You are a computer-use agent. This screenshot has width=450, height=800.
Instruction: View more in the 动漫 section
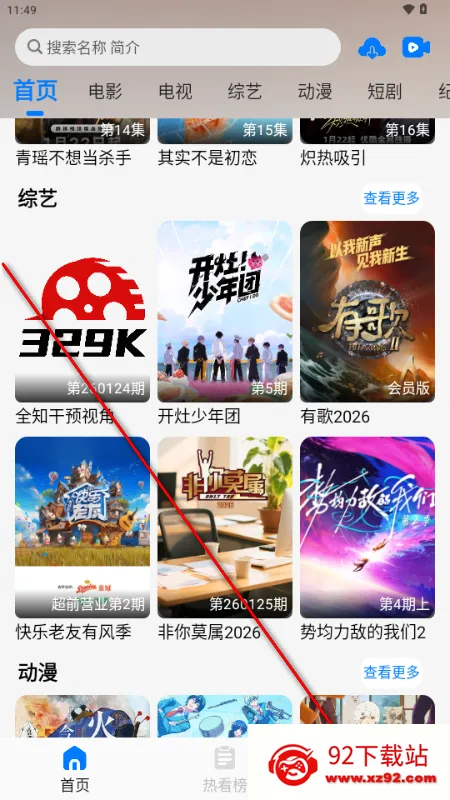point(391,672)
